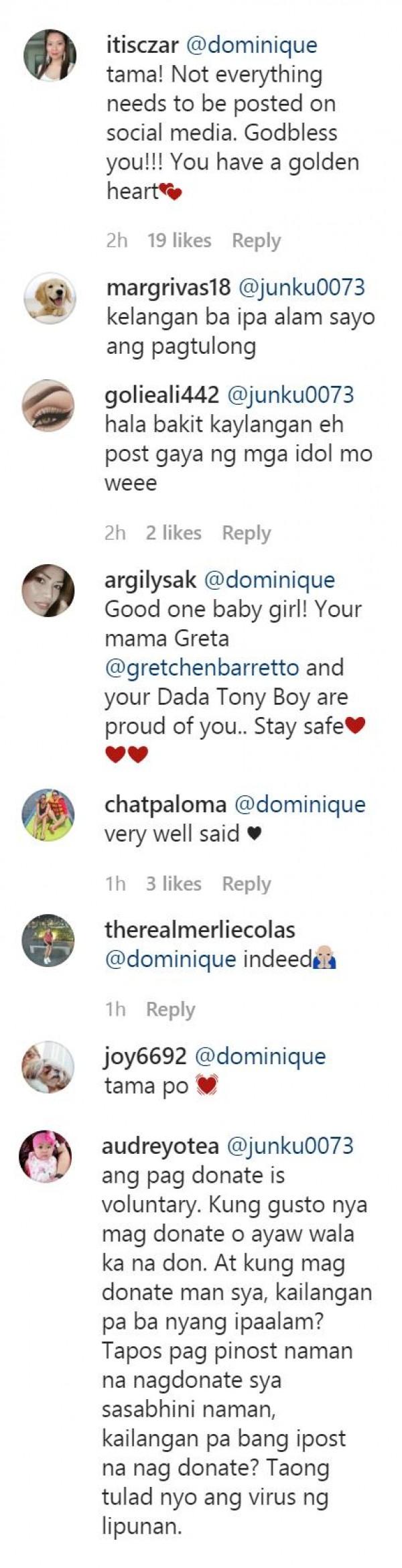Reply to itisczar's comment
This screenshot has height=1568, width=402.
coord(256,241)
